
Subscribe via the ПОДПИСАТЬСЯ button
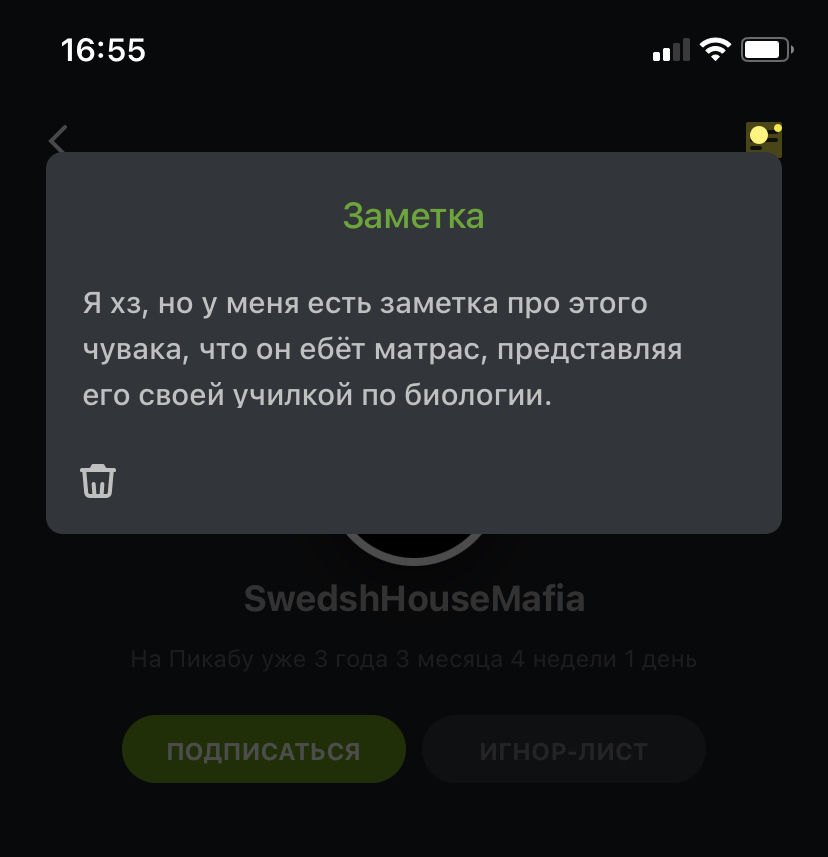coord(264,749)
